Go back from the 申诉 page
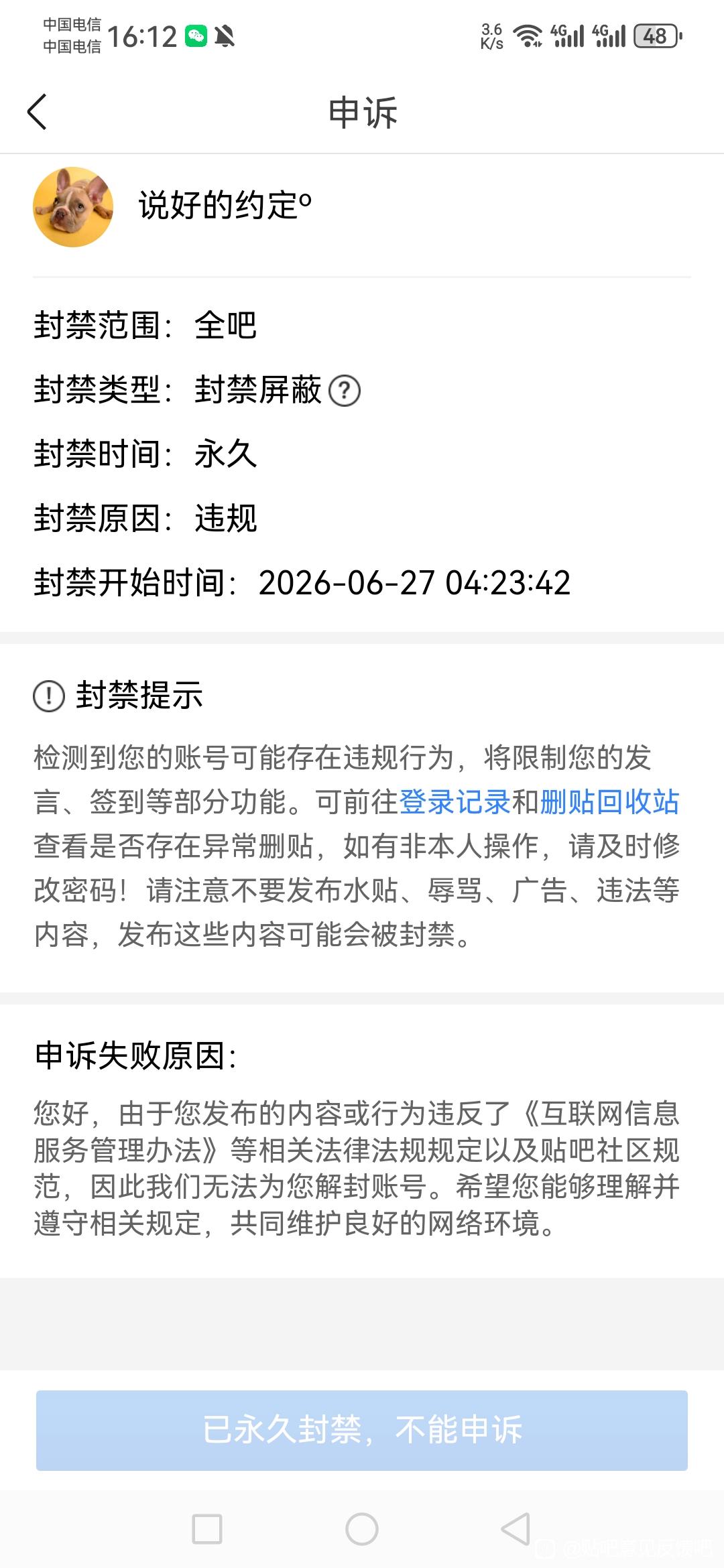Image resolution: width=724 pixels, height=1568 pixels. tap(38, 111)
